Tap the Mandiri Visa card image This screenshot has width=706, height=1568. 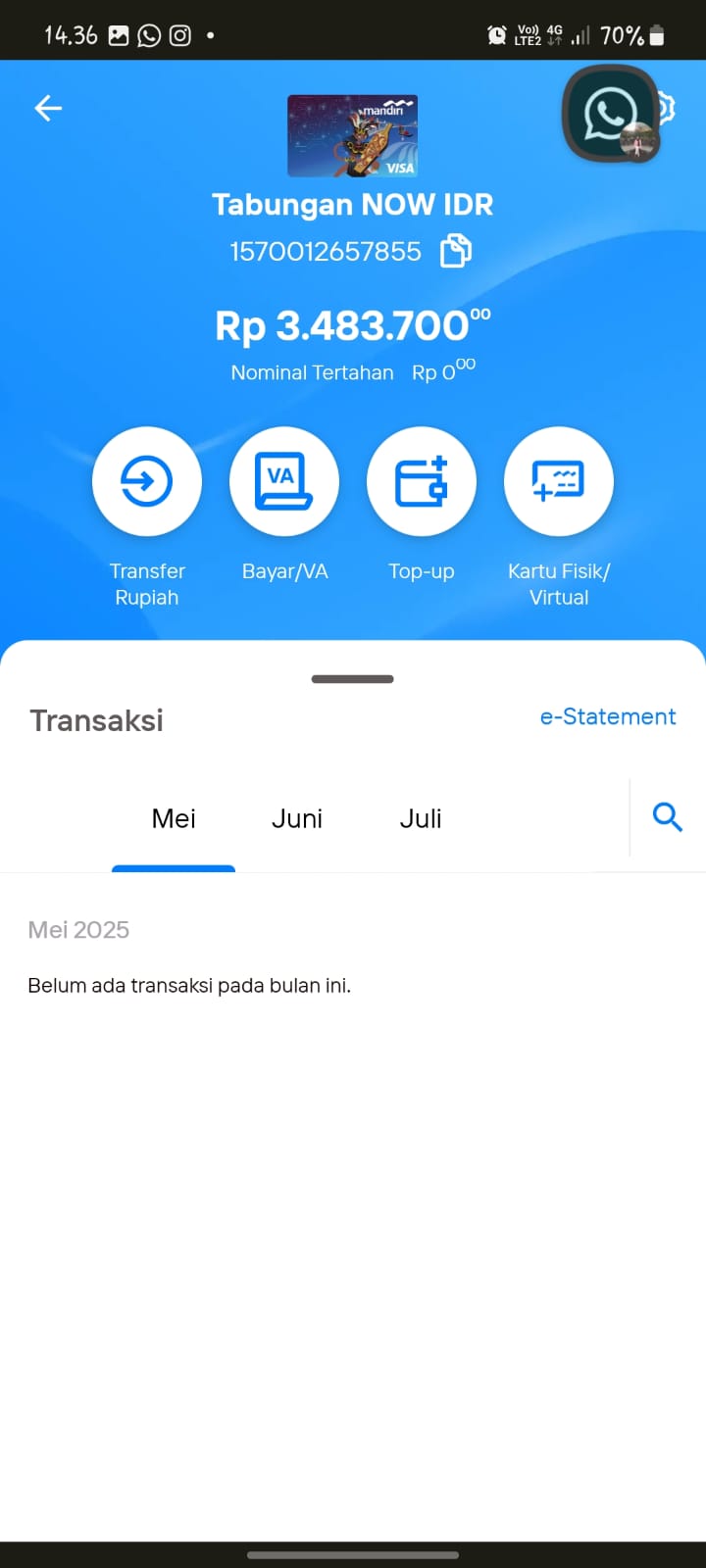click(353, 135)
